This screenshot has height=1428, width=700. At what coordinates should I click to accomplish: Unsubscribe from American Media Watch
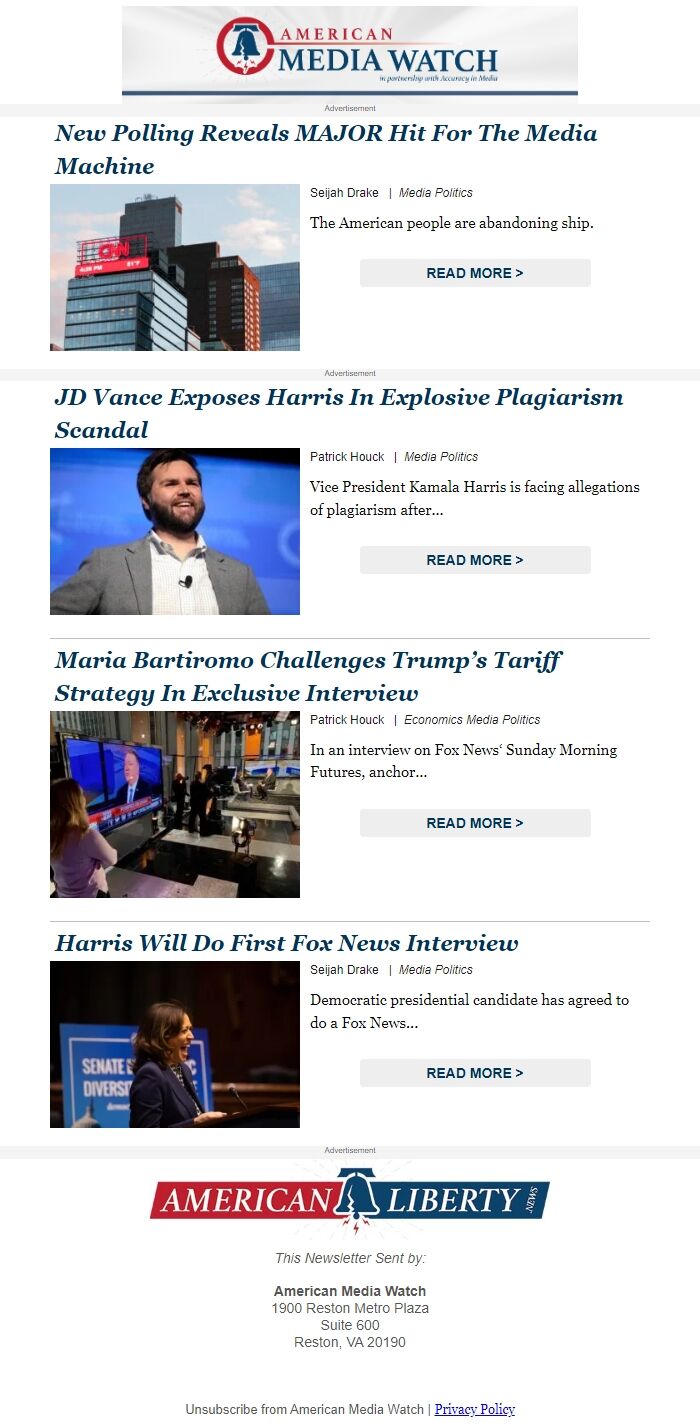(304, 1409)
